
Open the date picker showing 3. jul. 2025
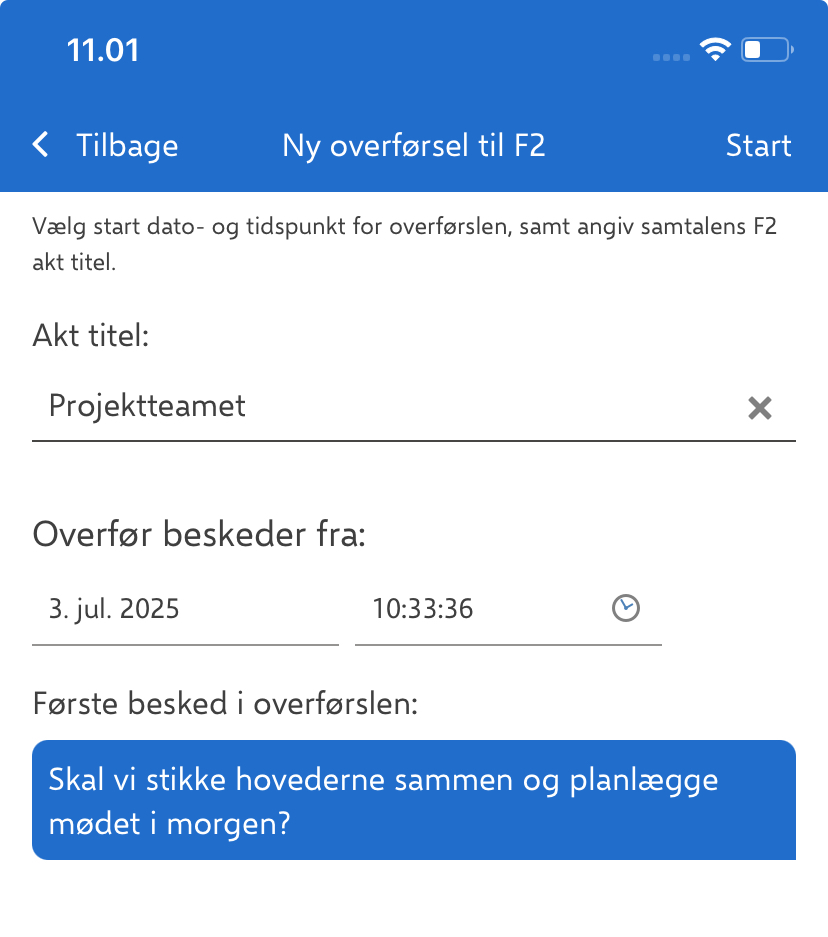(x=185, y=609)
